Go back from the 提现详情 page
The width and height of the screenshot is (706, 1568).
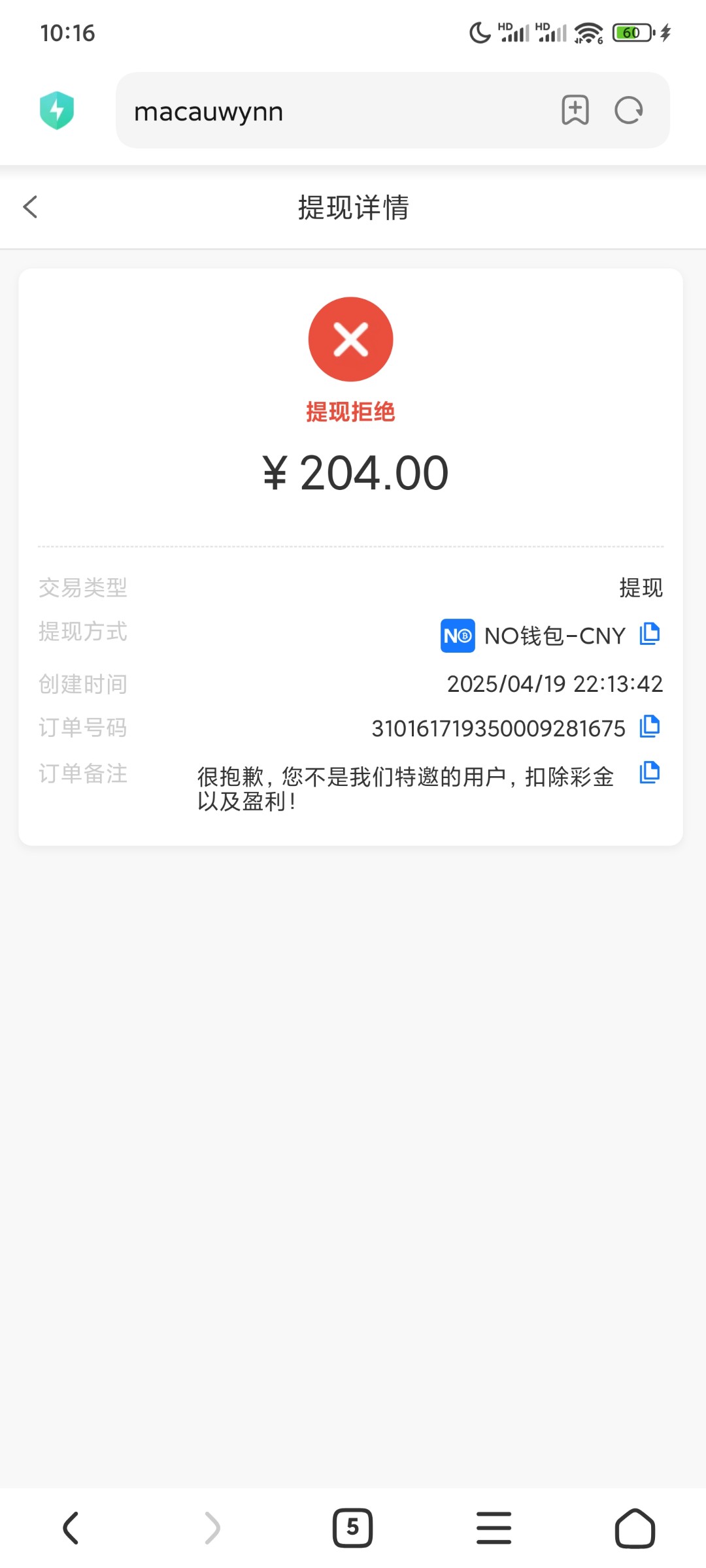[x=30, y=207]
